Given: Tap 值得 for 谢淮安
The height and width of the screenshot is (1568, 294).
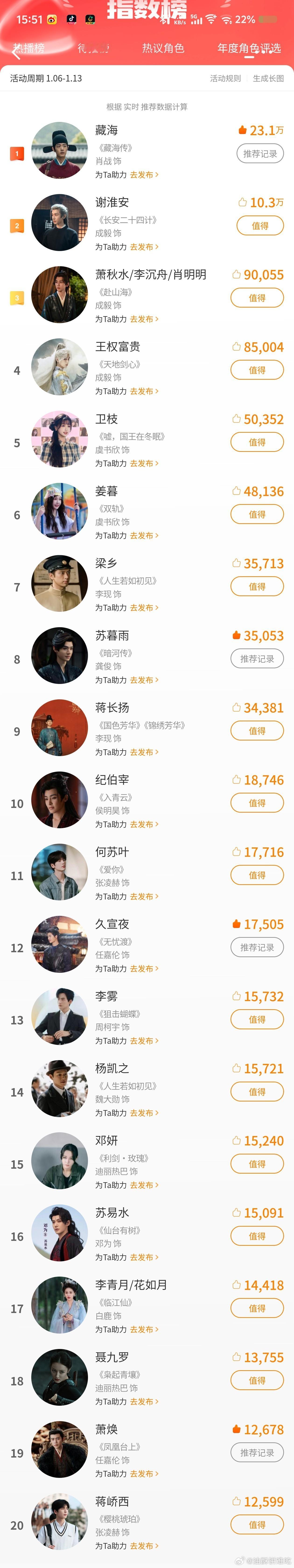Looking at the screenshot, I should pos(260,226).
